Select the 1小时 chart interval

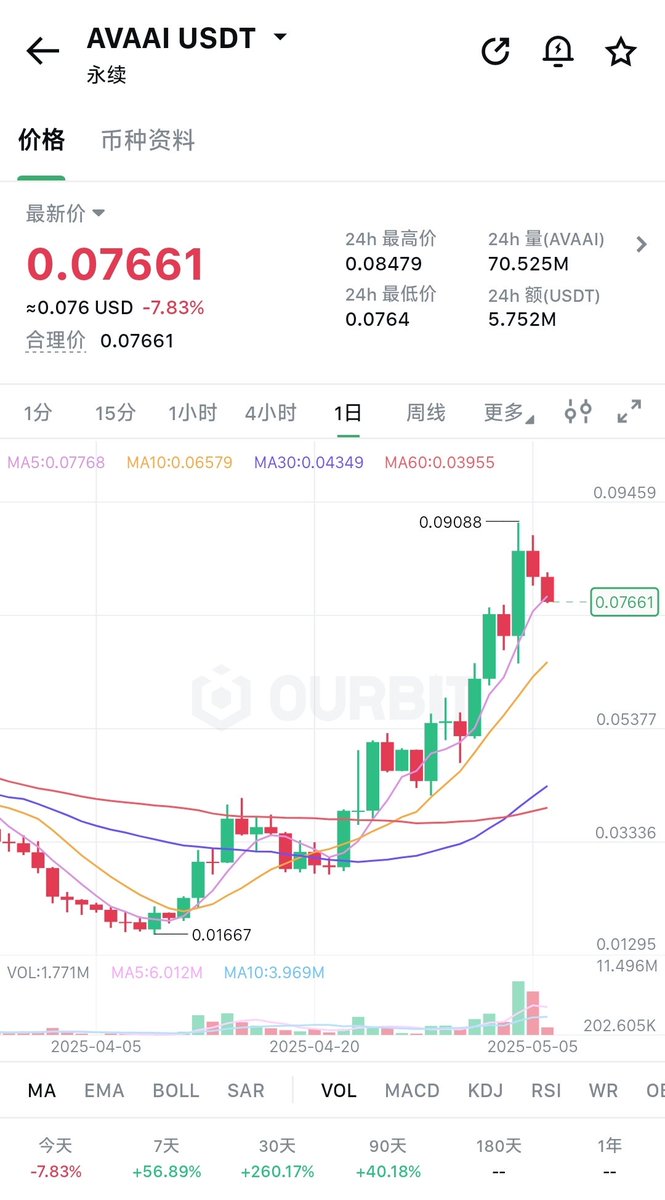point(193,412)
